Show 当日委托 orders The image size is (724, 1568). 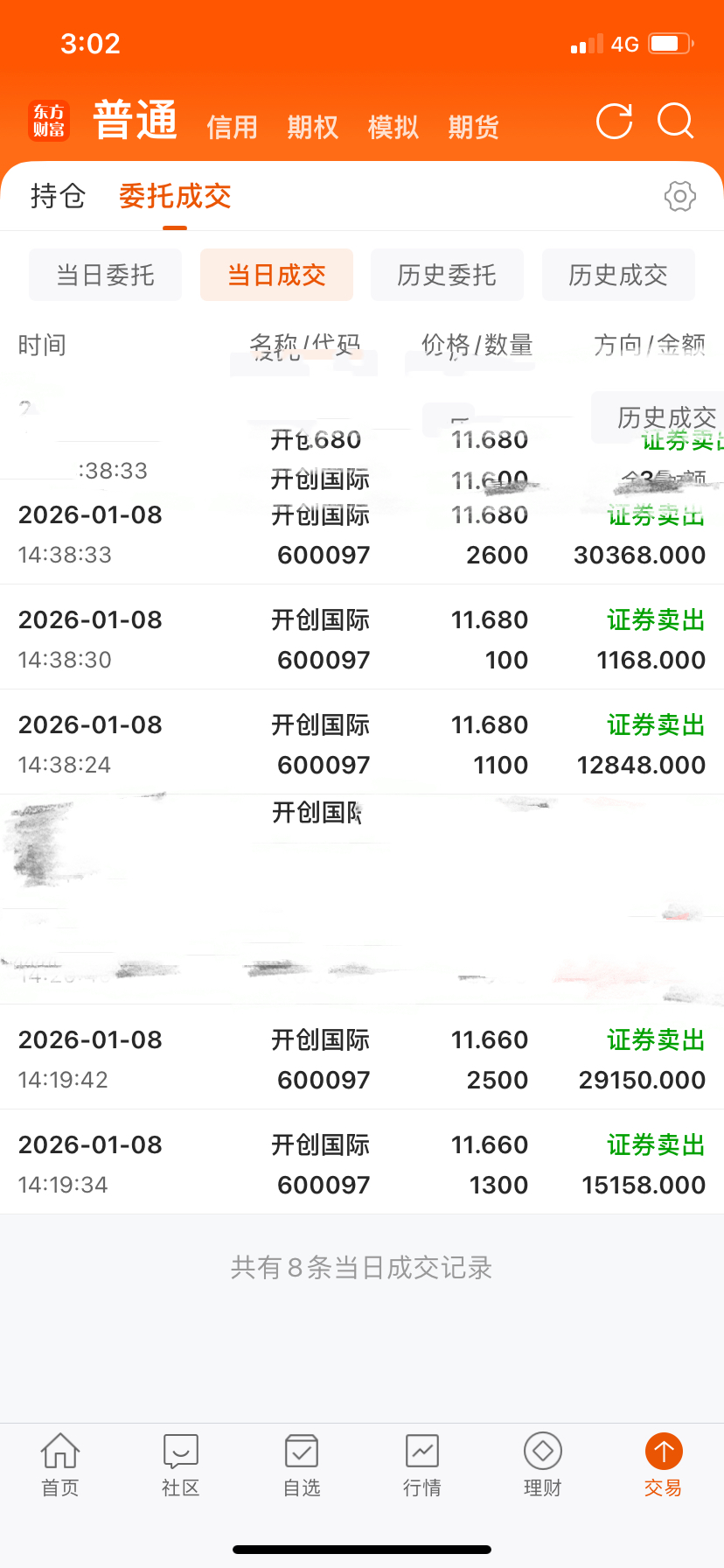click(x=105, y=275)
